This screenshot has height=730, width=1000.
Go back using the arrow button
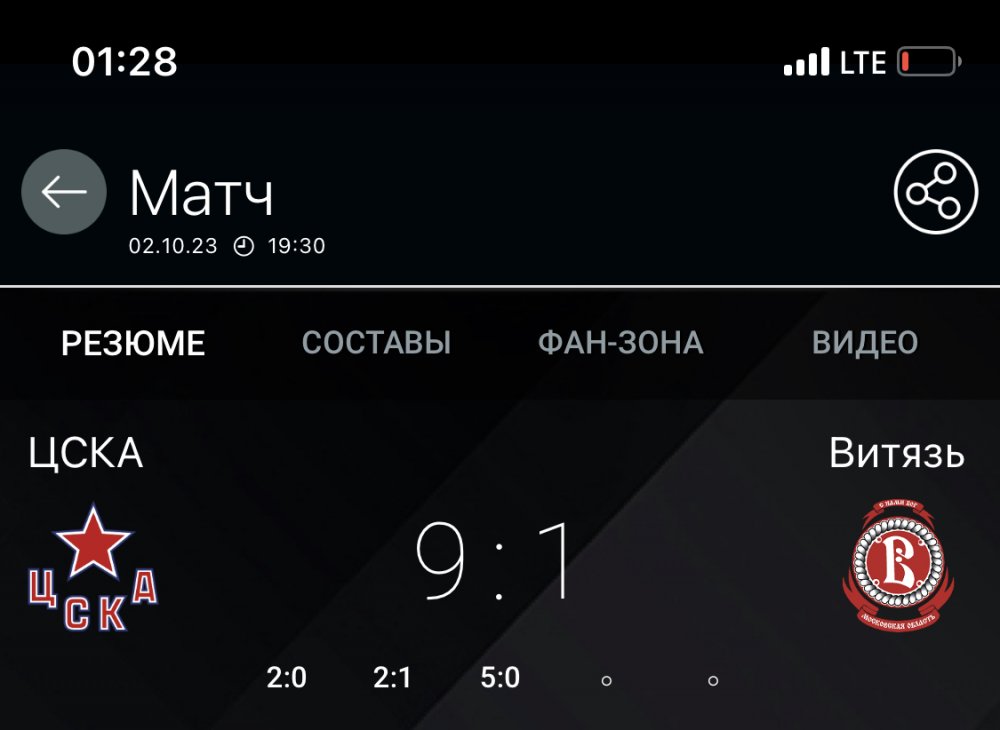pyautogui.click(x=64, y=191)
